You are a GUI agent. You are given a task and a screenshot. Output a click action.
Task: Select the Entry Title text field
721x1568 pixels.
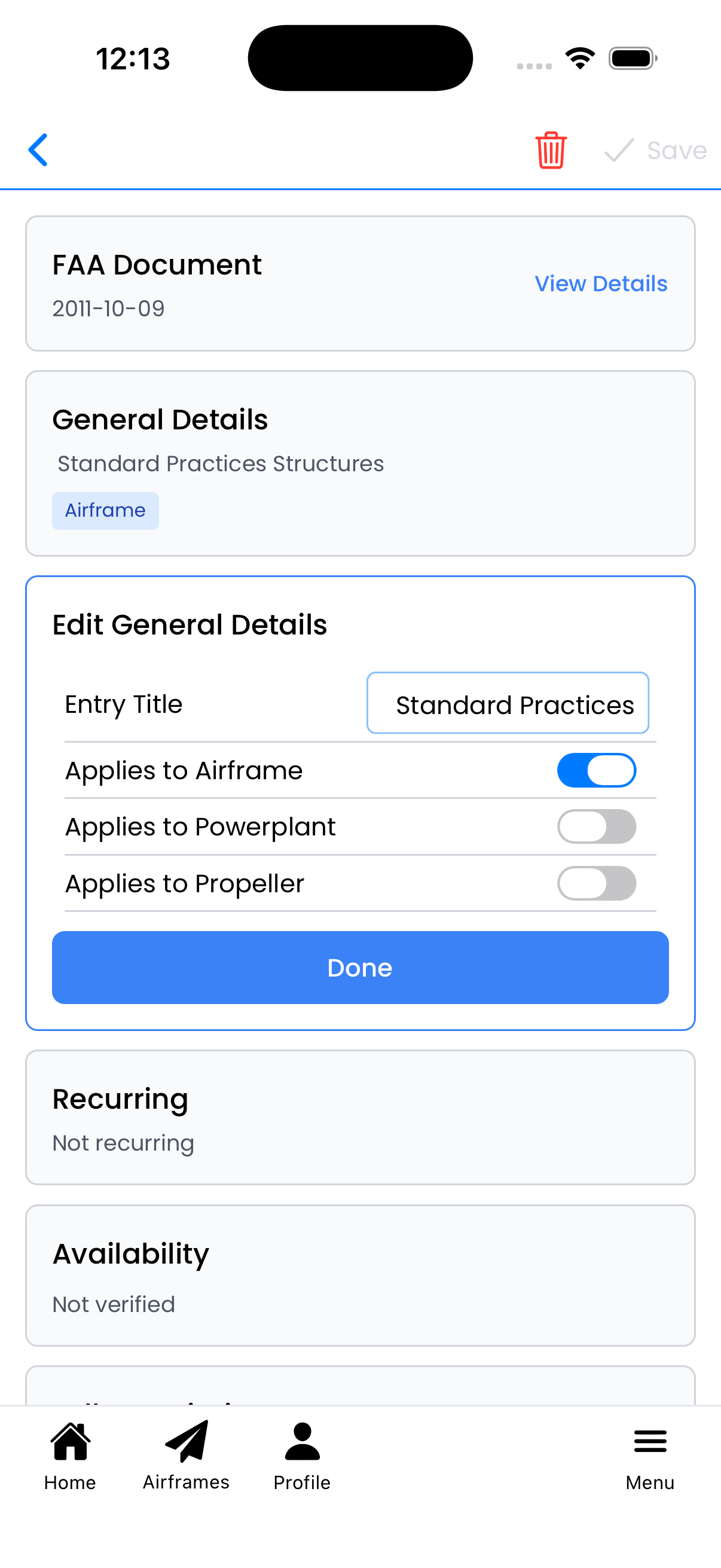(x=508, y=703)
